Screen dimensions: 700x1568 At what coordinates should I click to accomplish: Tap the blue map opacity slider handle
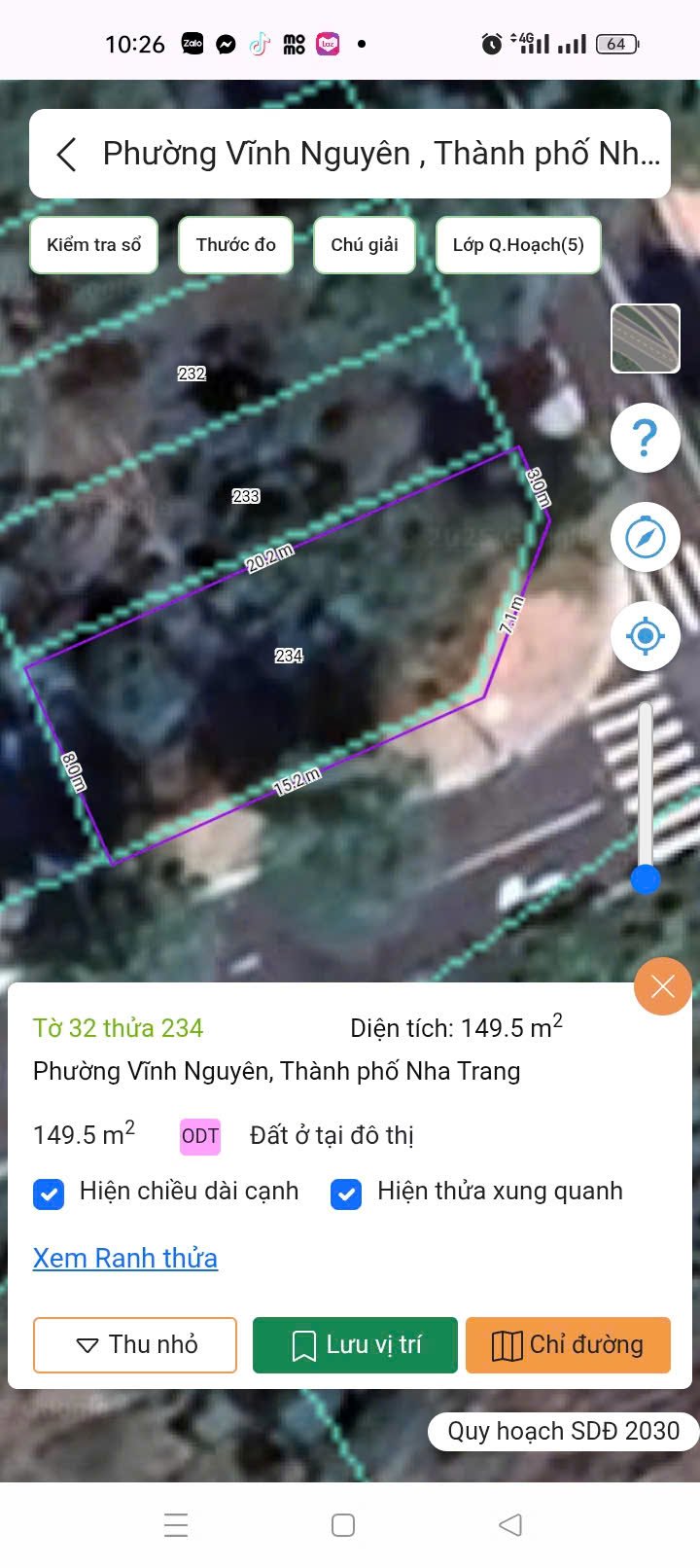[x=646, y=879]
